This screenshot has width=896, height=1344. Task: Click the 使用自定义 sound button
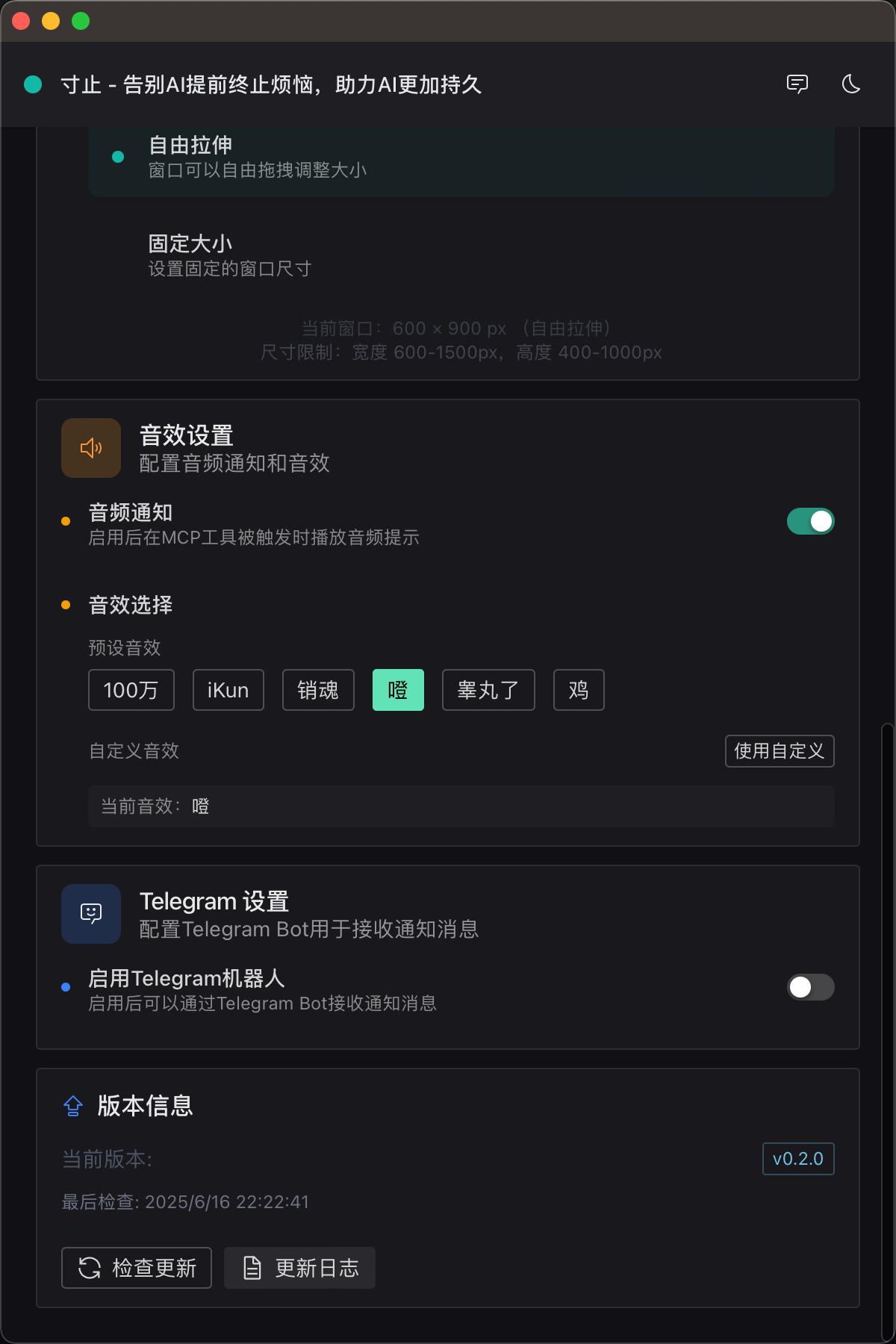tap(779, 751)
